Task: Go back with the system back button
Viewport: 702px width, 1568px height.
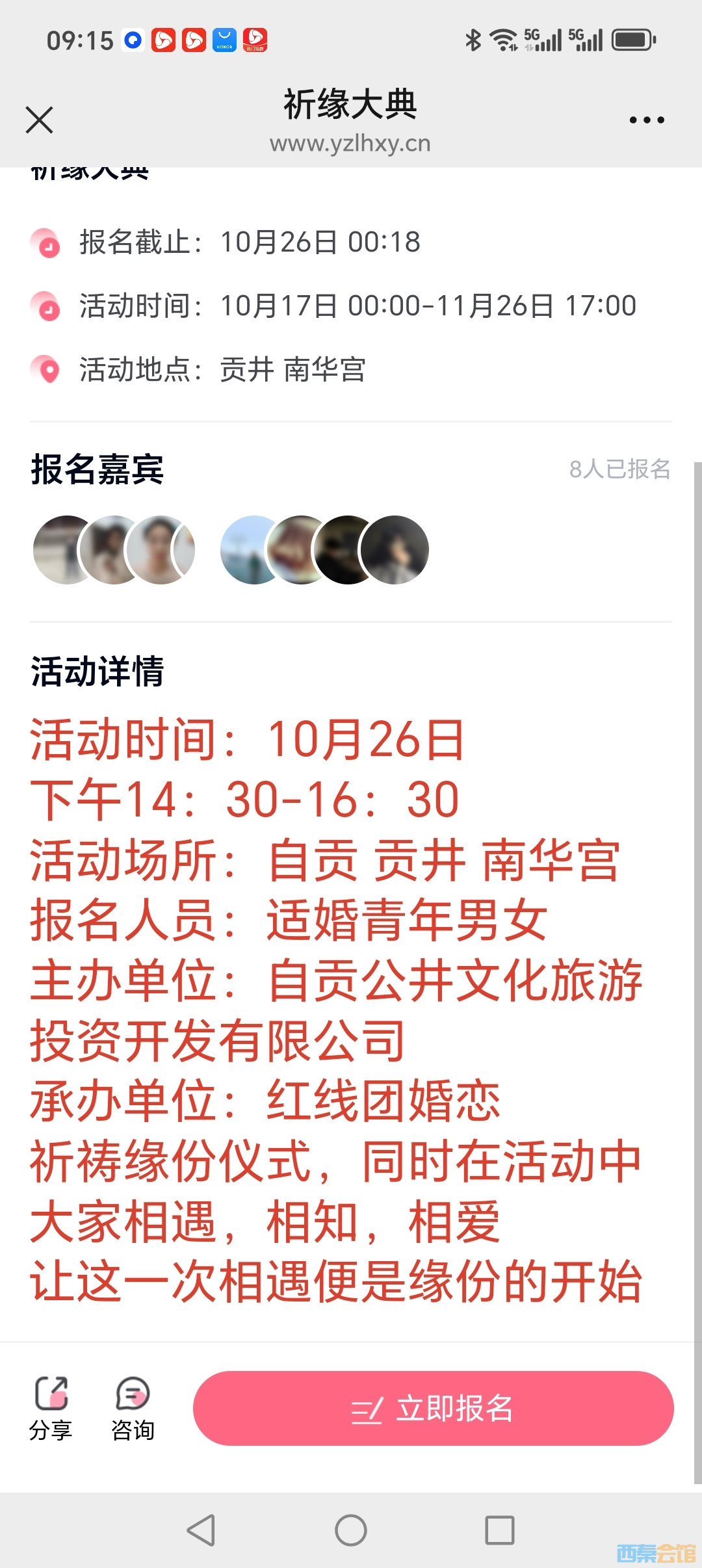Action: pos(201,1530)
